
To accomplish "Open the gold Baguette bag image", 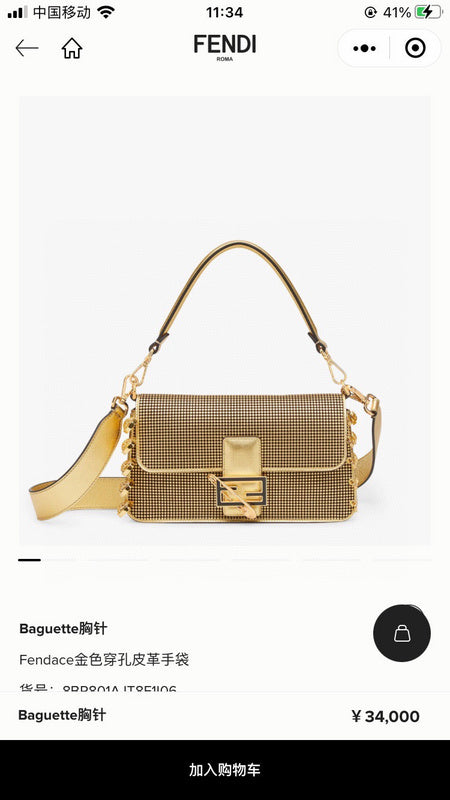I will pos(225,320).
